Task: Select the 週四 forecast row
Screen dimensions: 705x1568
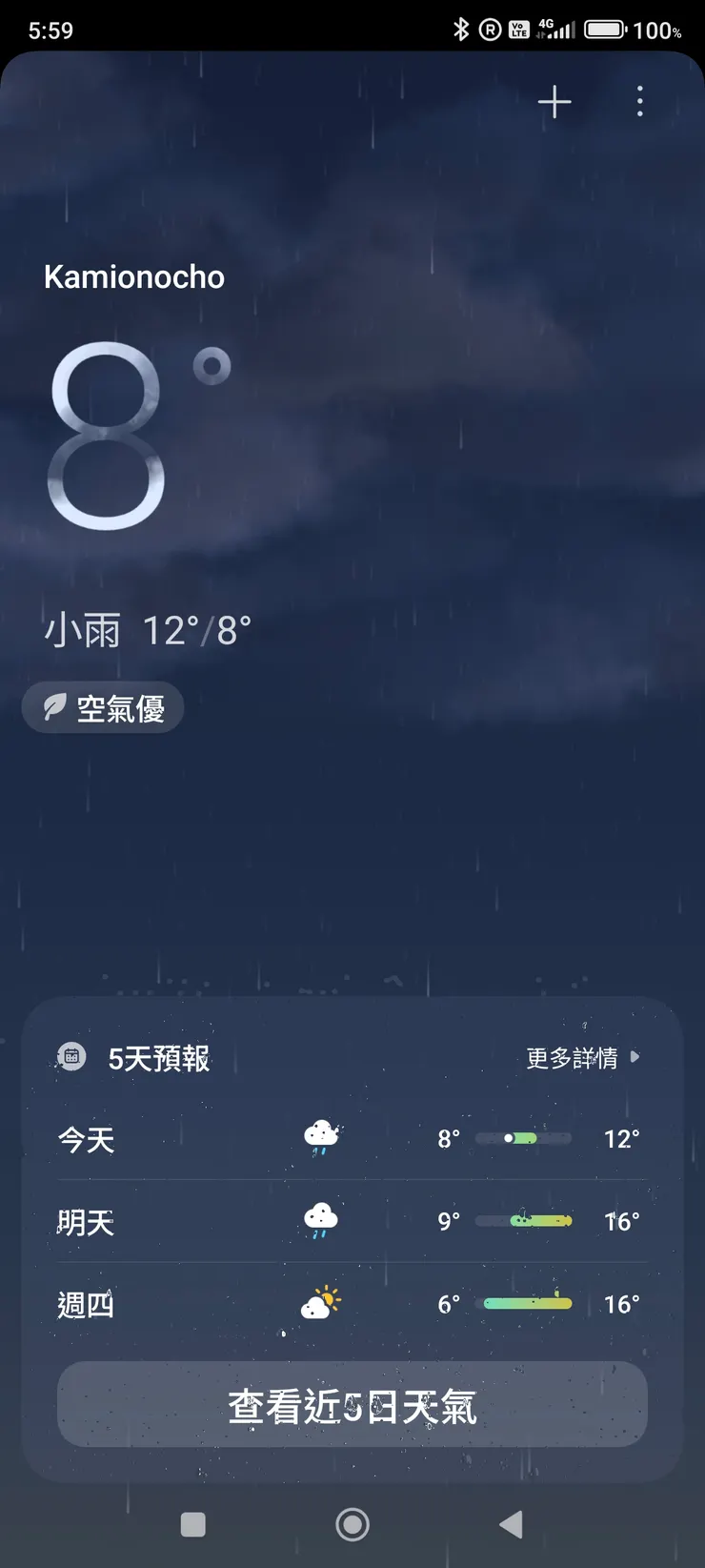Action: coord(352,1304)
